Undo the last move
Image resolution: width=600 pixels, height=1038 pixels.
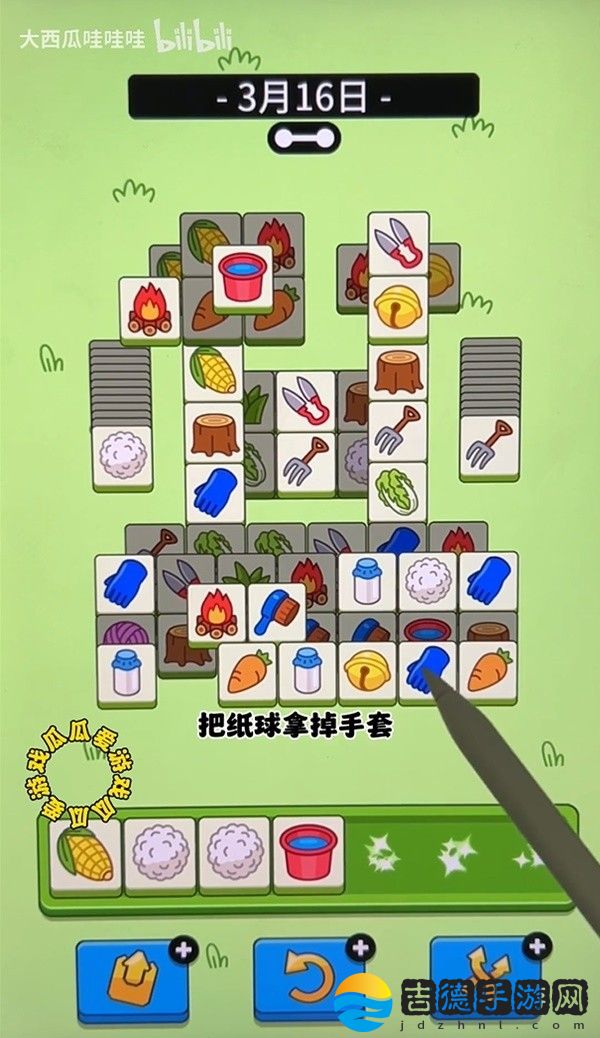tap(308, 976)
